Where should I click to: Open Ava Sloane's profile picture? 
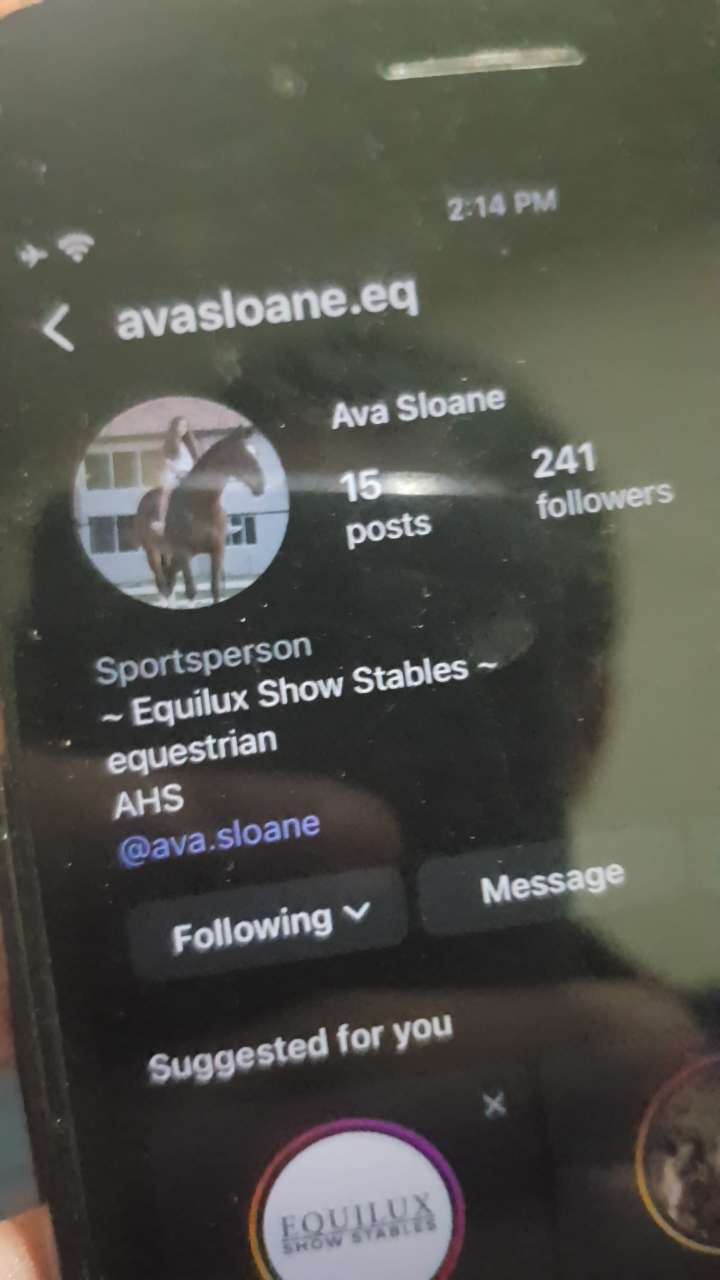180,503
